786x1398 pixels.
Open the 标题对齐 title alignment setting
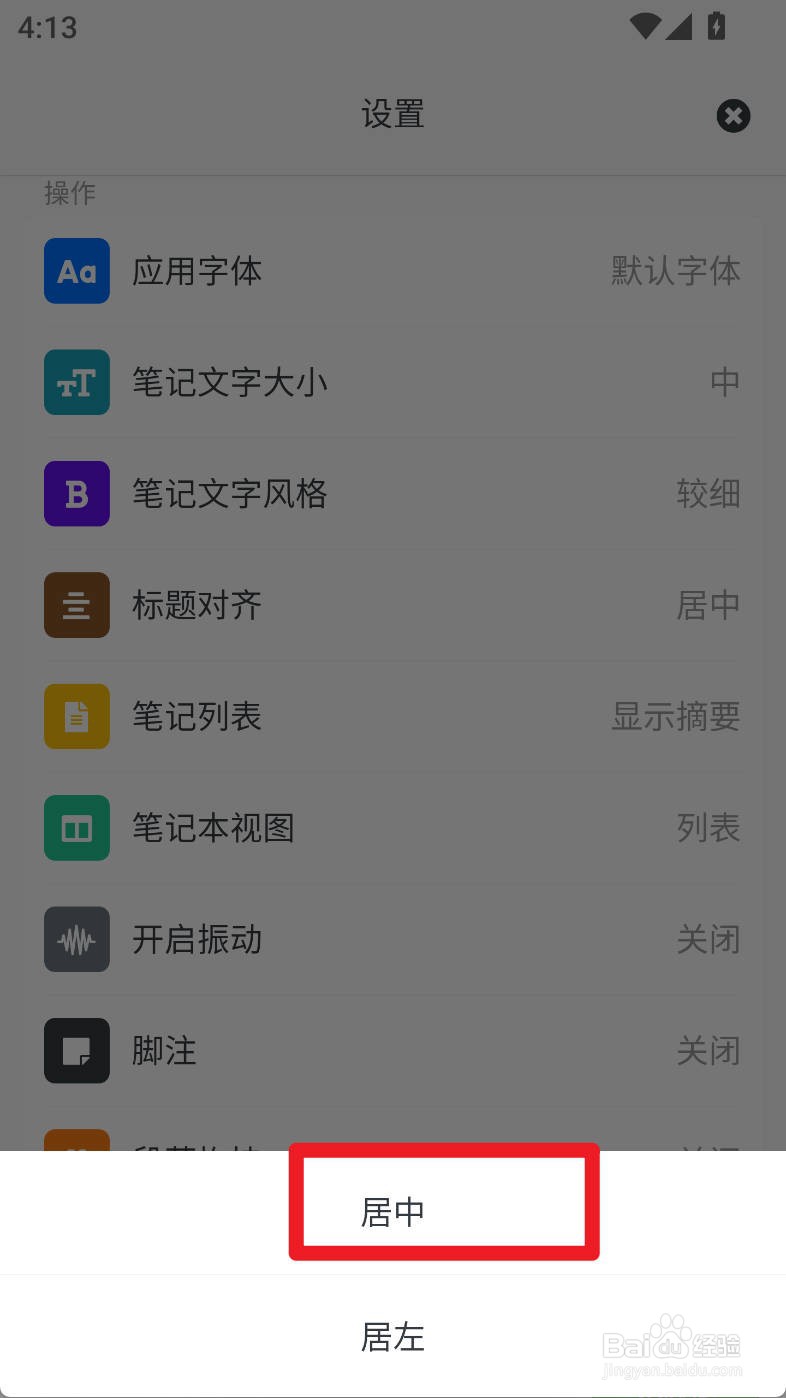pos(393,605)
